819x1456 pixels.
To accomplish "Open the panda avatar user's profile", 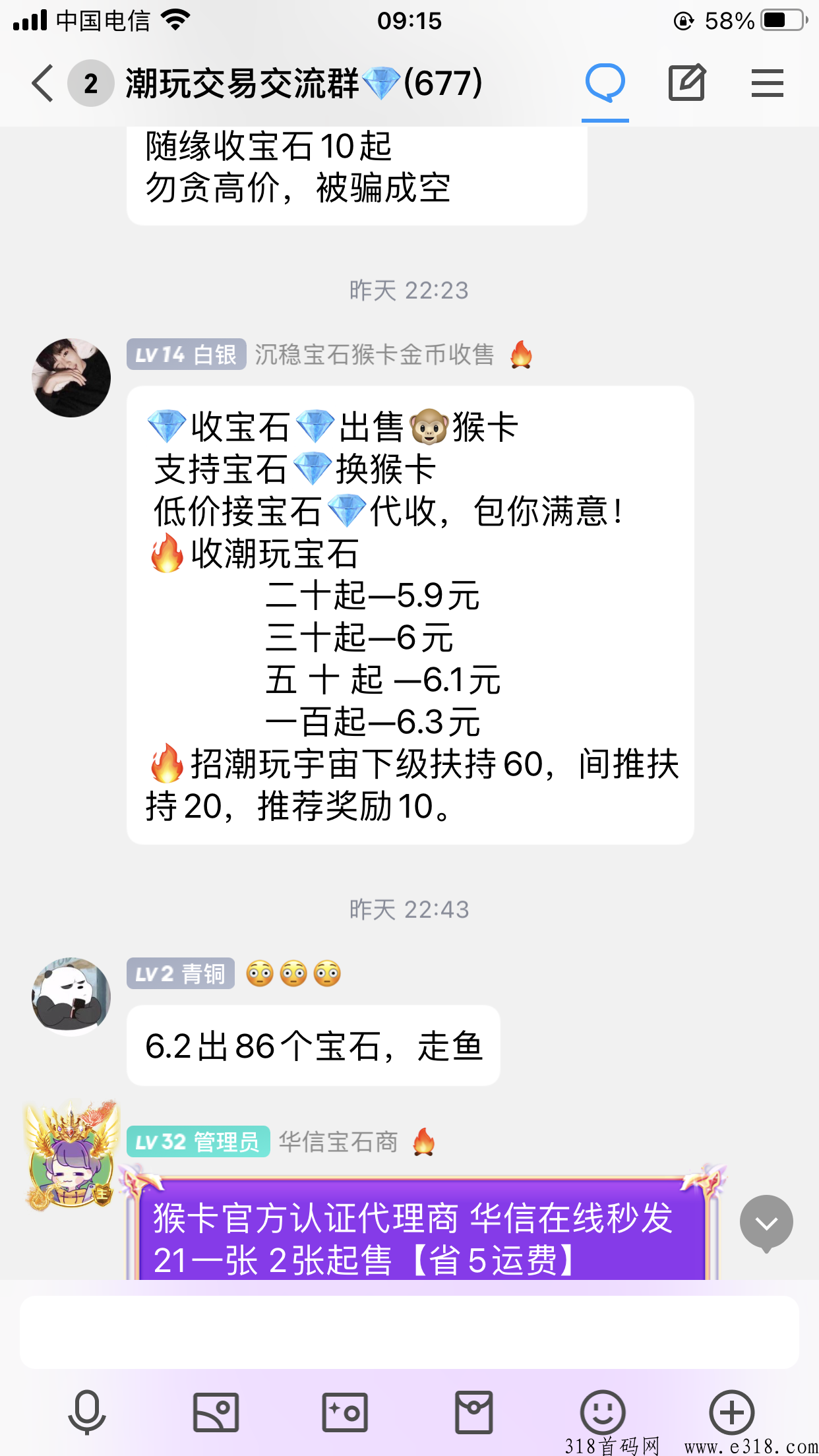I will [x=71, y=996].
